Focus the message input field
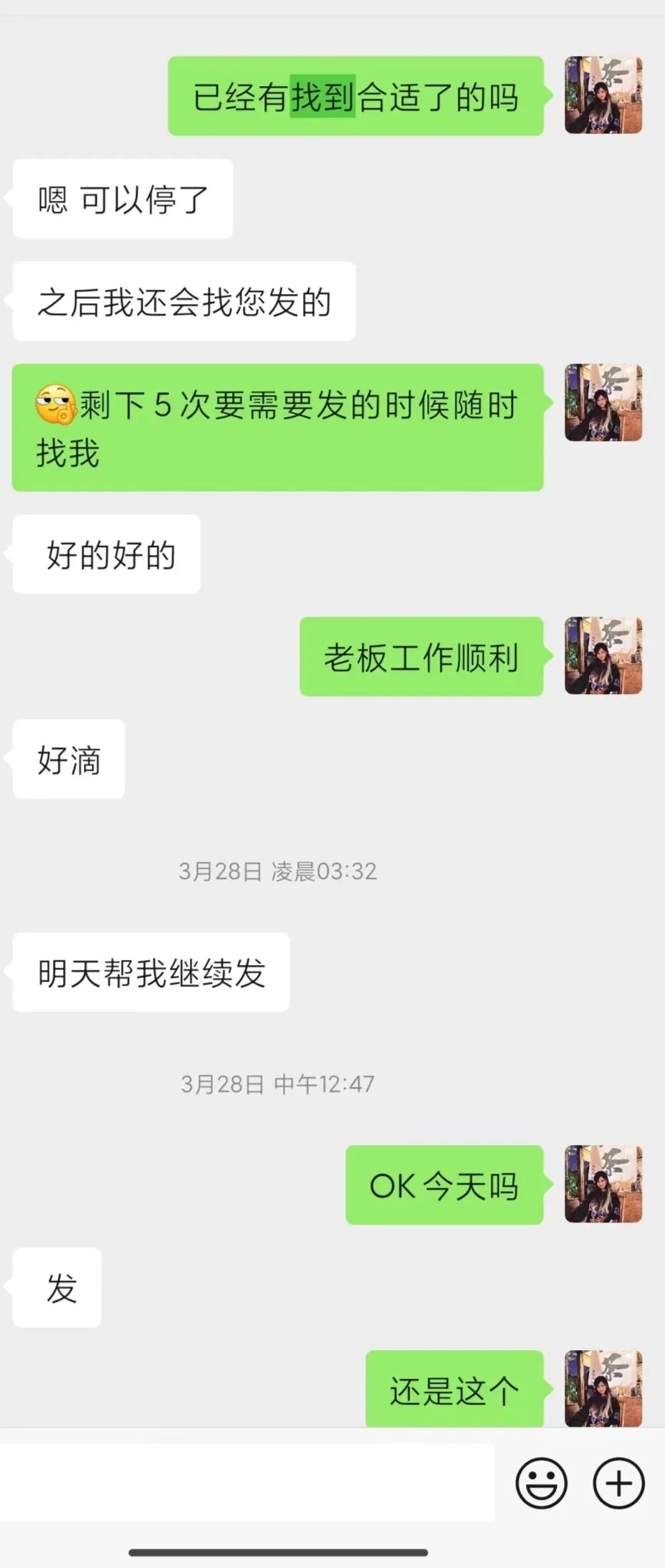This screenshot has width=665, height=1568. (247, 1483)
